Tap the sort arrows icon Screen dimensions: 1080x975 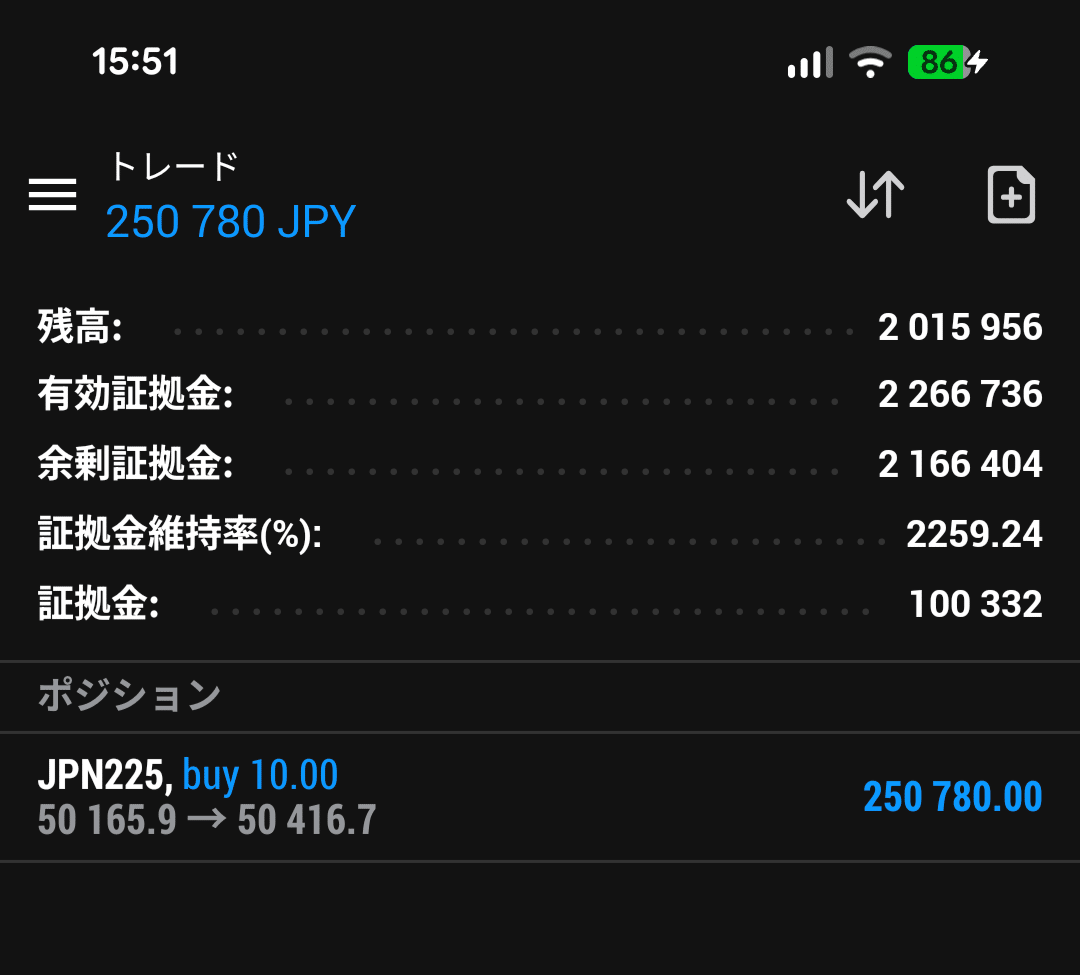875,195
